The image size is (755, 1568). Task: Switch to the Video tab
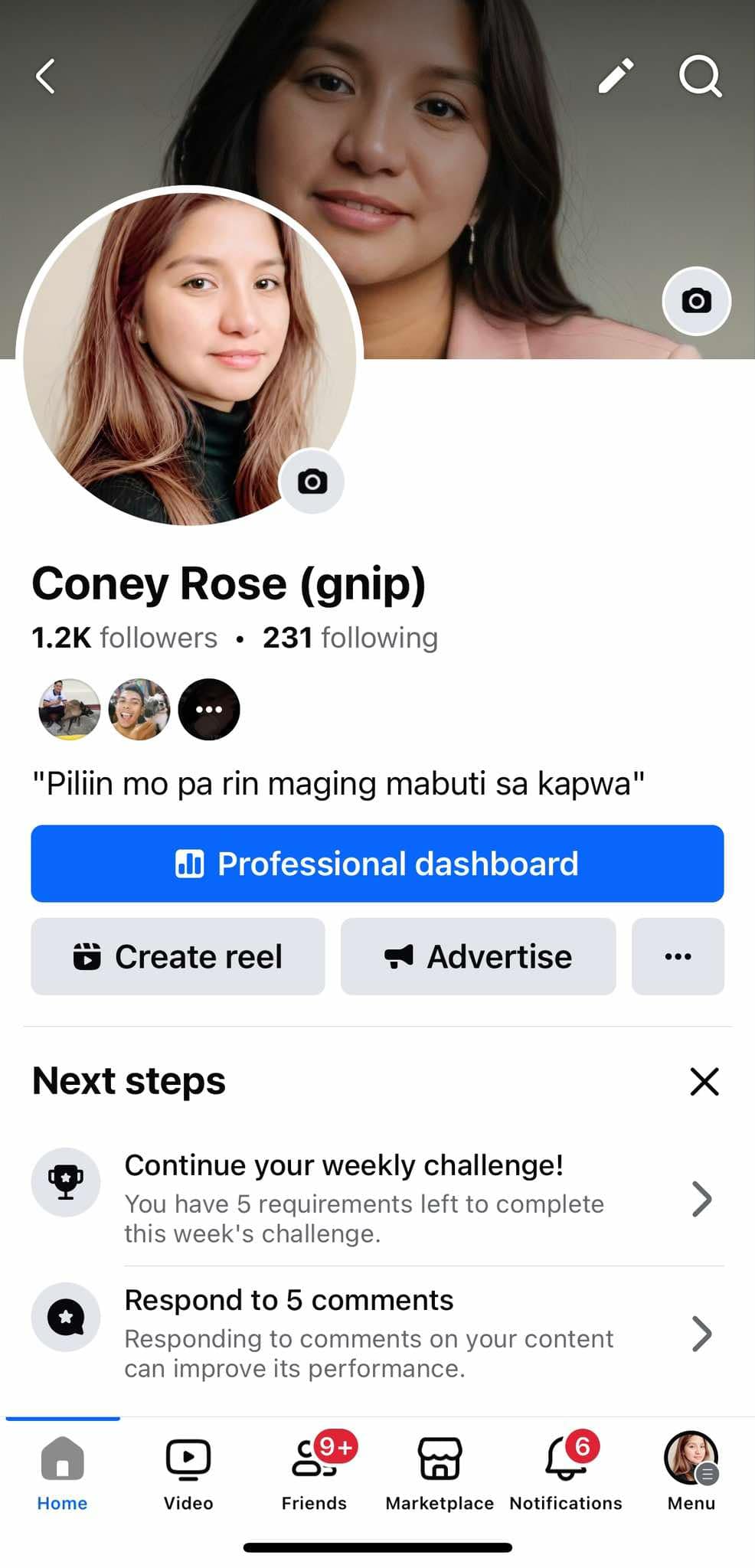click(x=188, y=1472)
